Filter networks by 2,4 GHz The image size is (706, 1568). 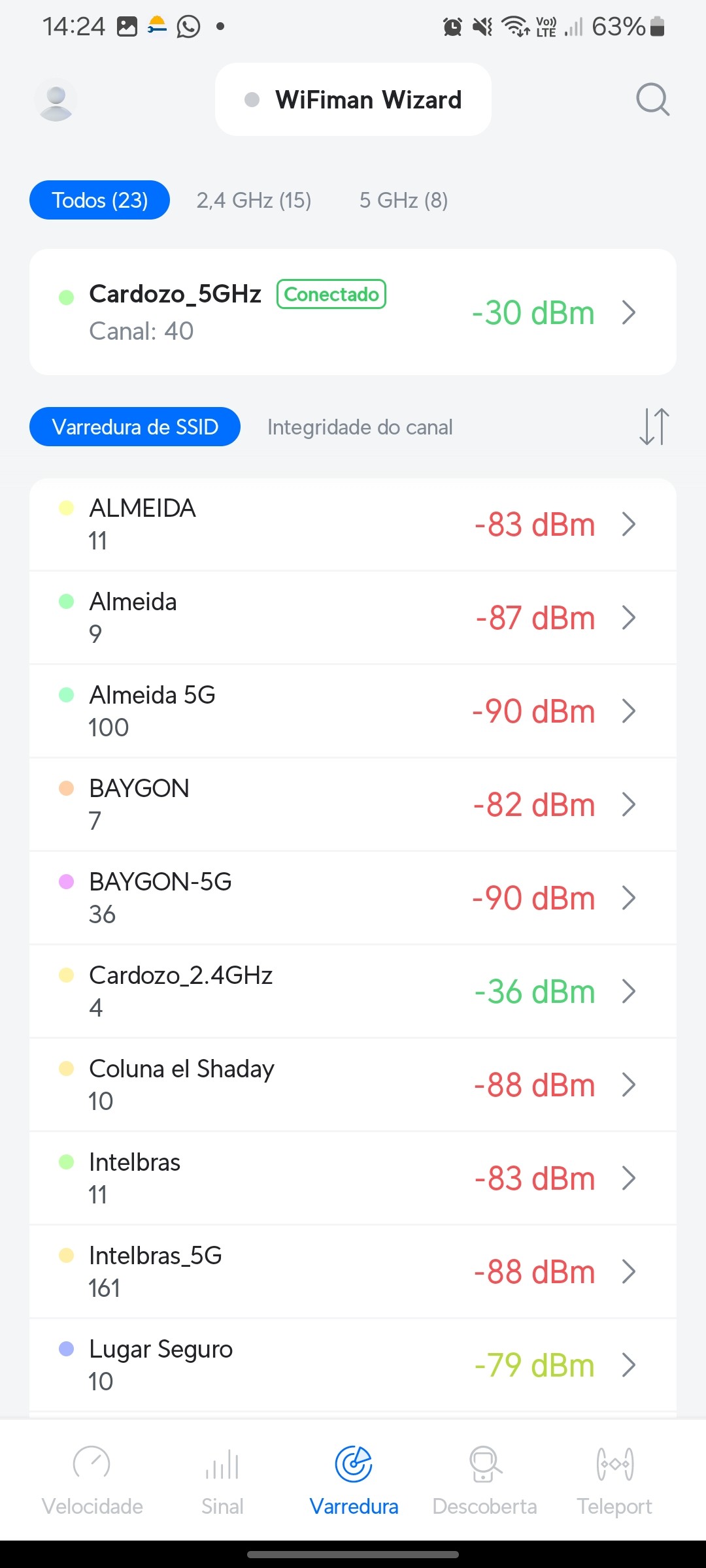254,200
